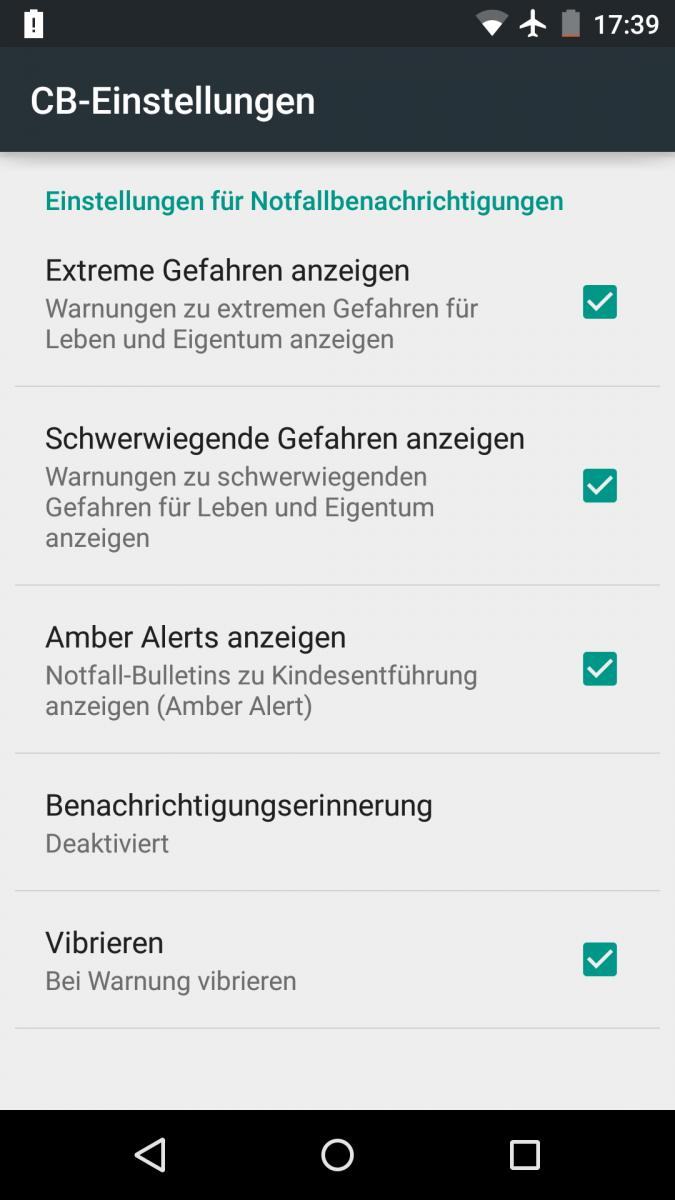675x1200 pixels.
Task: Turn off Vibrieren checkbox
Action: click(x=600, y=959)
